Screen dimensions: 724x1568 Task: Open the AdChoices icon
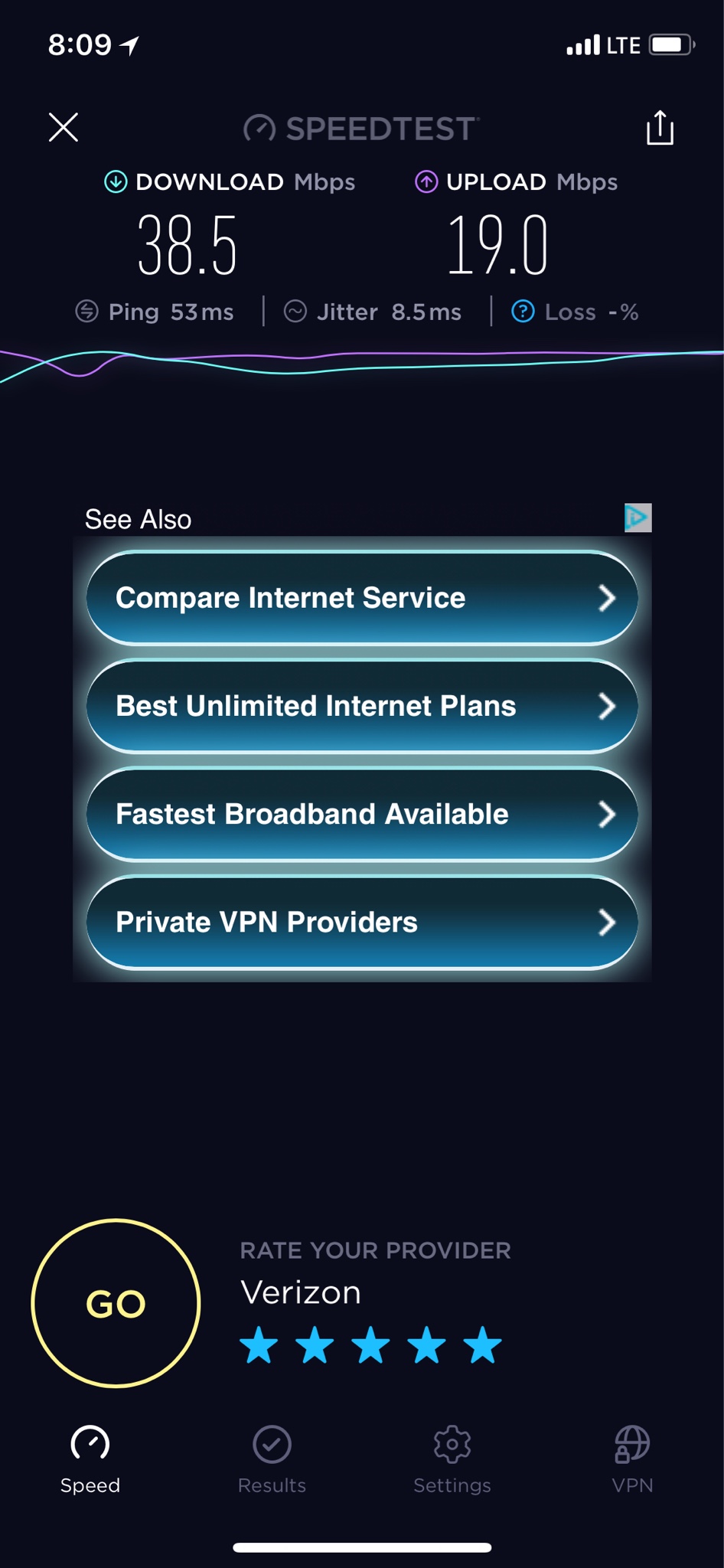(638, 518)
